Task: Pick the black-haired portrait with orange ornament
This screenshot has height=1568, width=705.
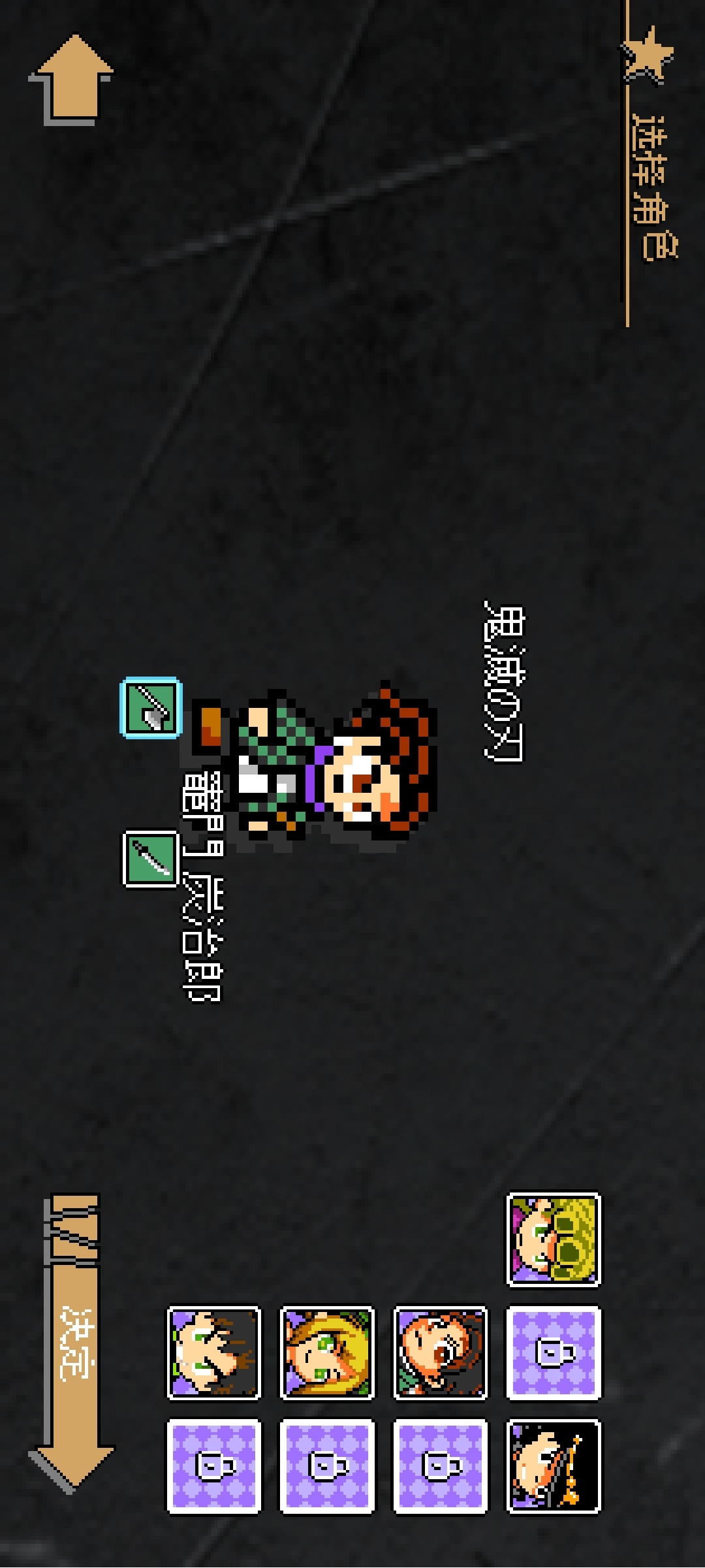Action: [554, 1466]
